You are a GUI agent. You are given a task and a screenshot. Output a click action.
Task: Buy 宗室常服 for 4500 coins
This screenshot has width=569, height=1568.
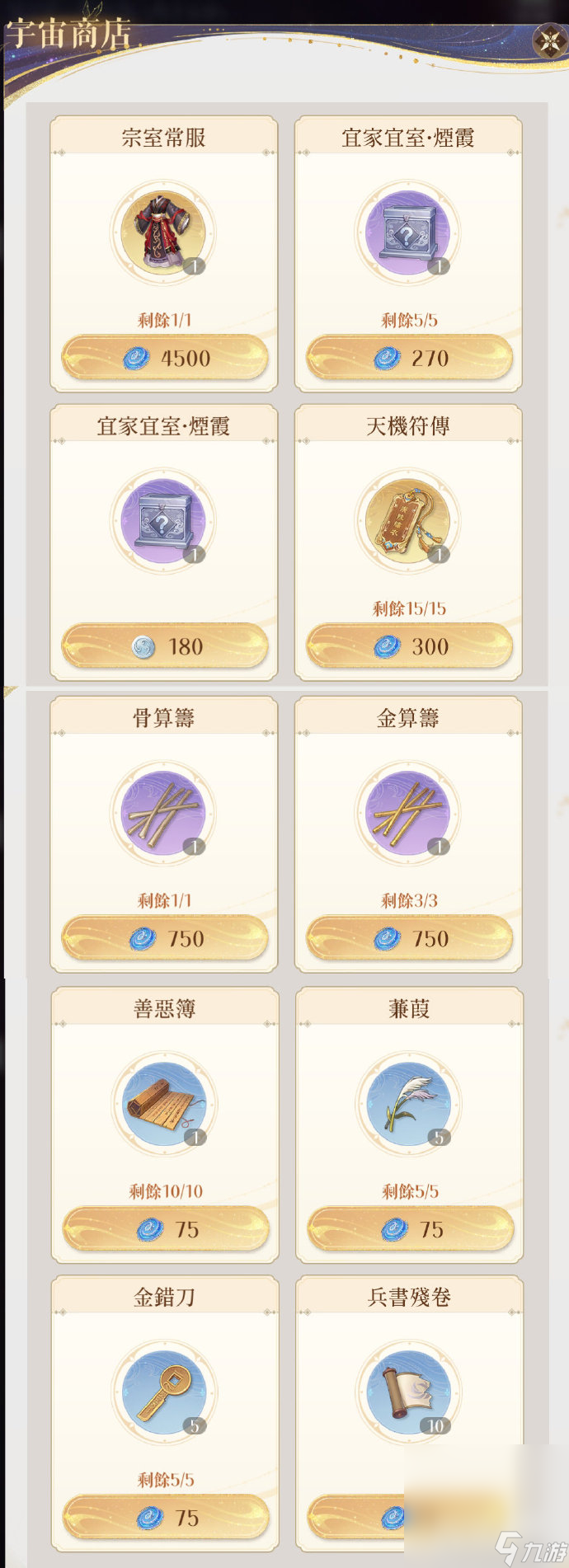pyautogui.click(x=165, y=358)
